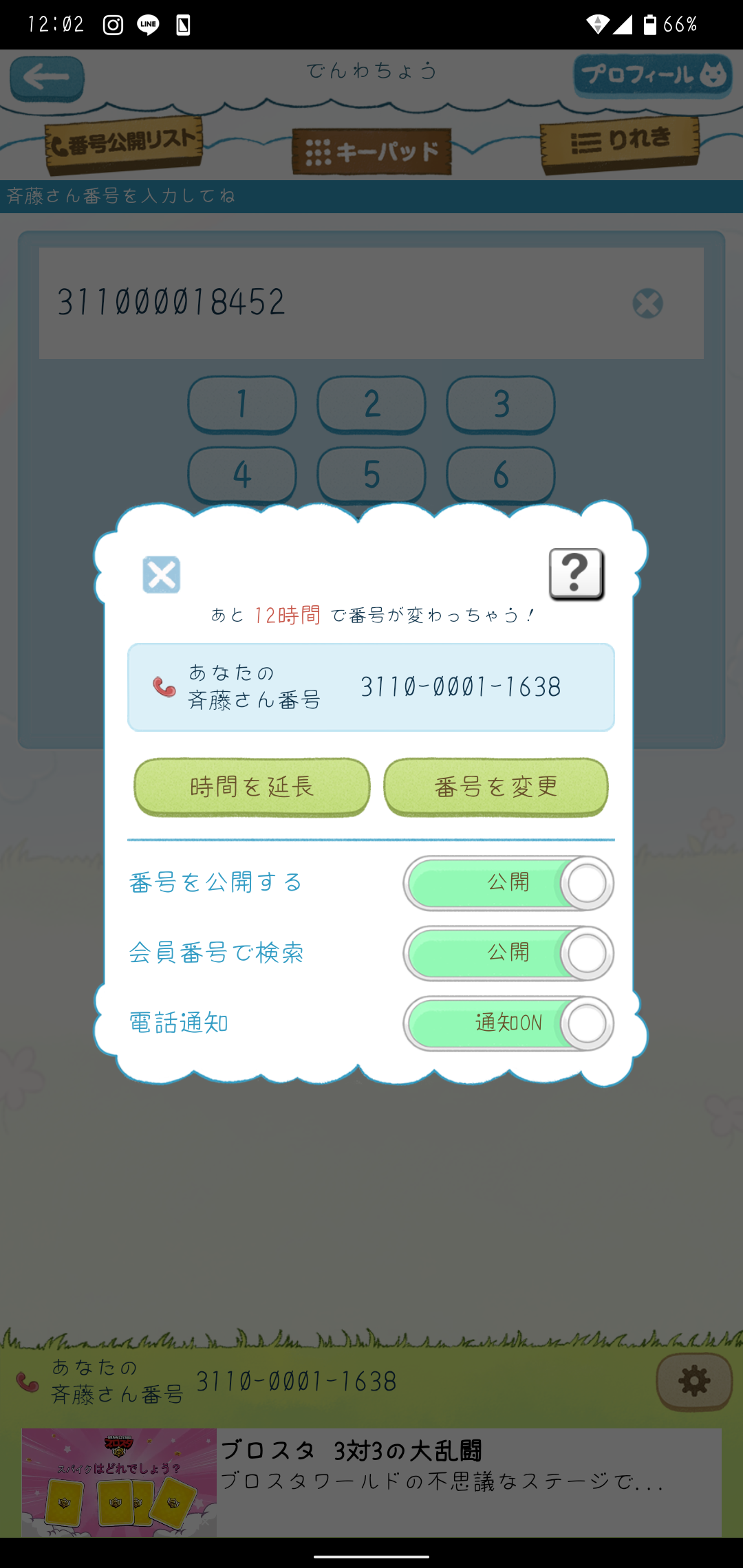This screenshot has width=743, height=1568.
Task: Tap the red phone icon next to your number
Action: tap(162, 686)
